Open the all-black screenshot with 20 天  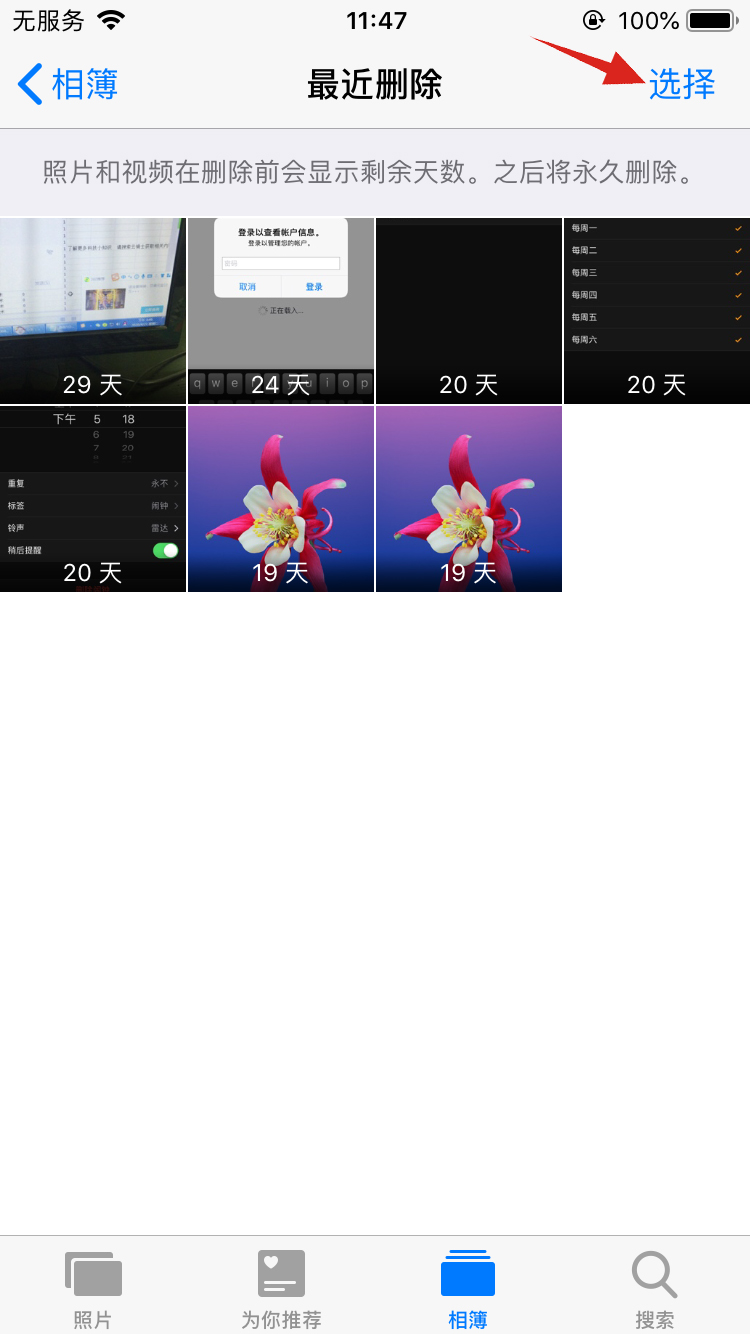(x=469, y=311)
